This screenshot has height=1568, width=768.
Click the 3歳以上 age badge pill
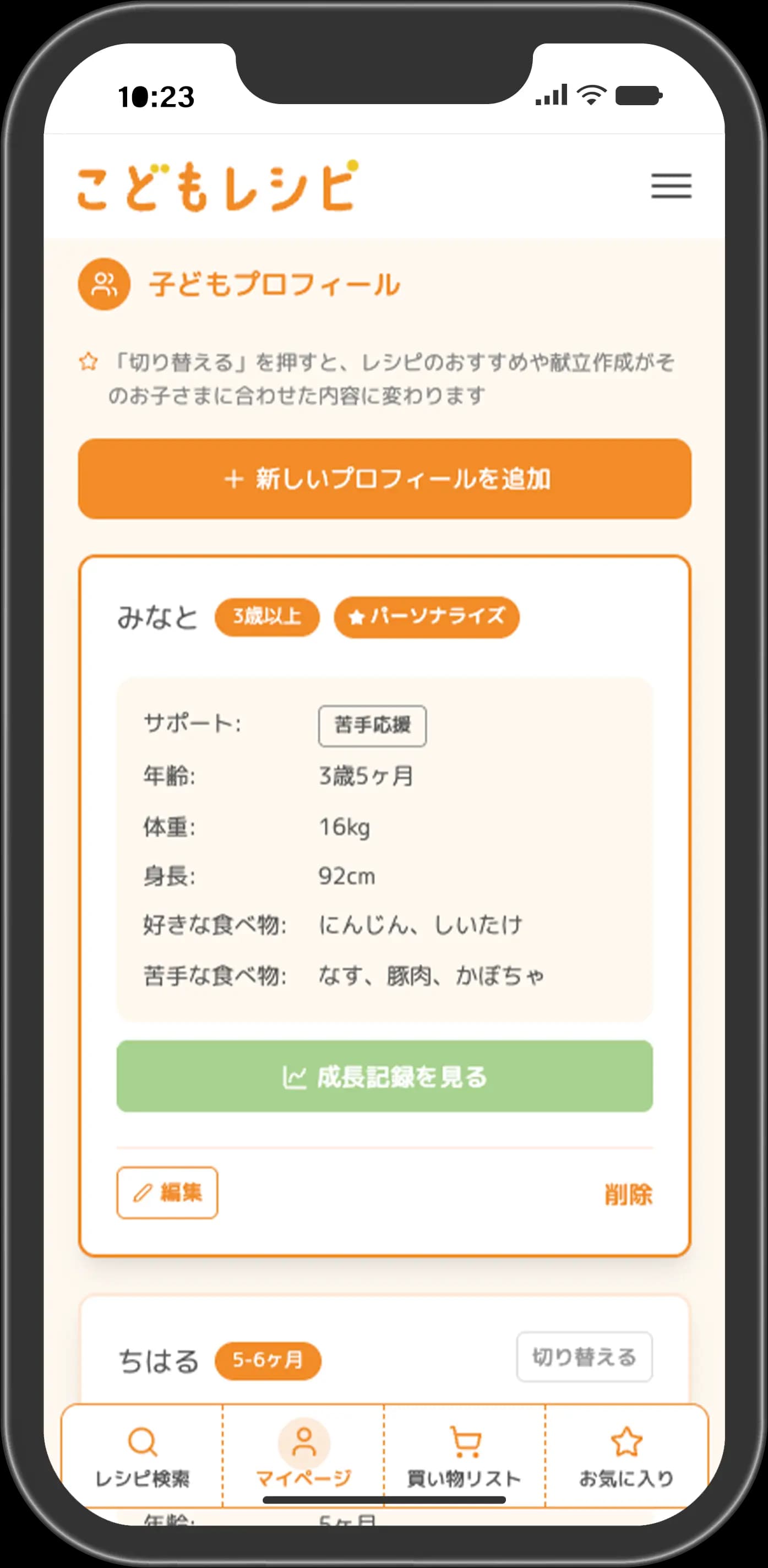266,617
